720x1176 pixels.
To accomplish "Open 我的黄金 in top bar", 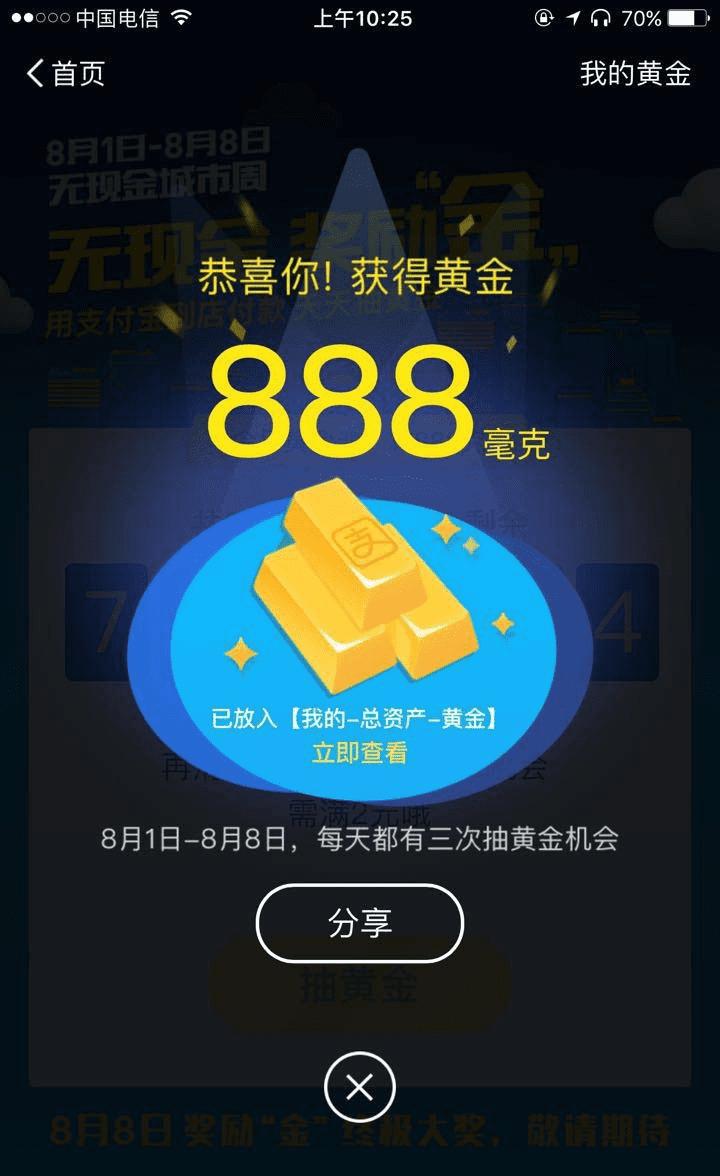I will tap(635, 73).
